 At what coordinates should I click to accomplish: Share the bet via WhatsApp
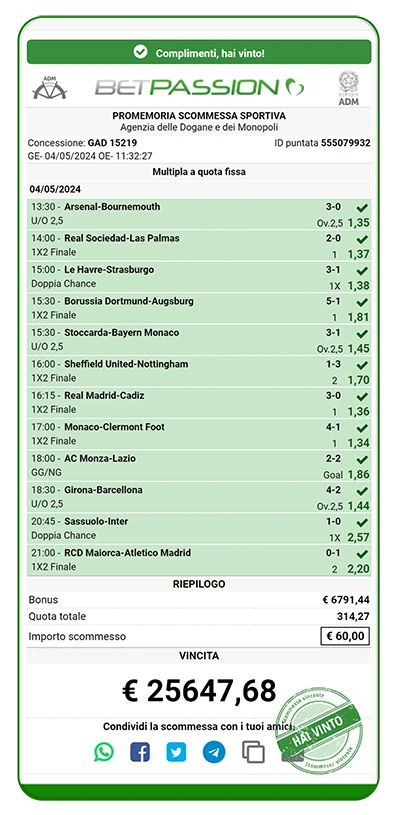[104, 752]
